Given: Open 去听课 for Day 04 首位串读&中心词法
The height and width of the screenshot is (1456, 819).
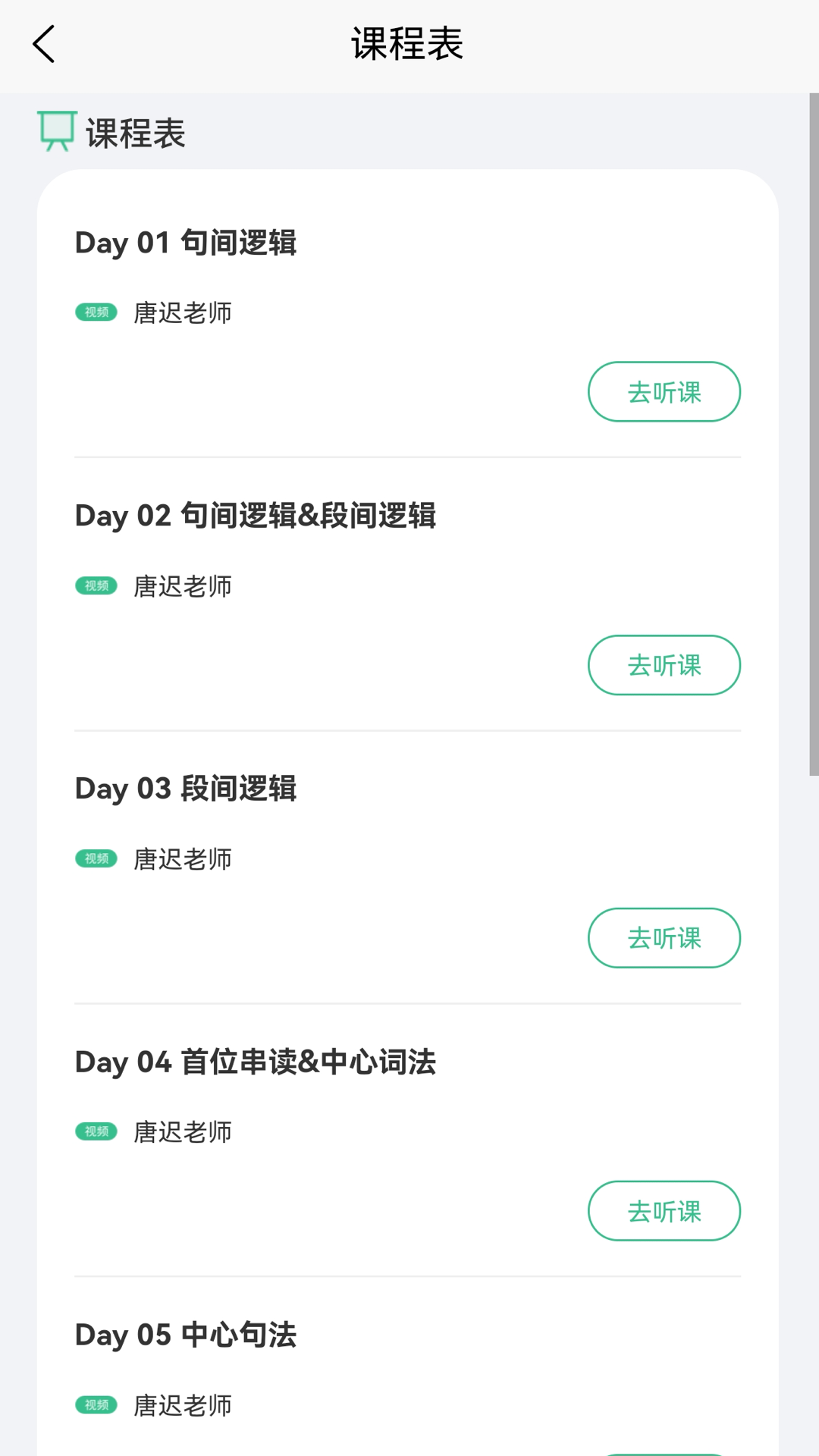Looking at the screenshot, I should 664,1211.
